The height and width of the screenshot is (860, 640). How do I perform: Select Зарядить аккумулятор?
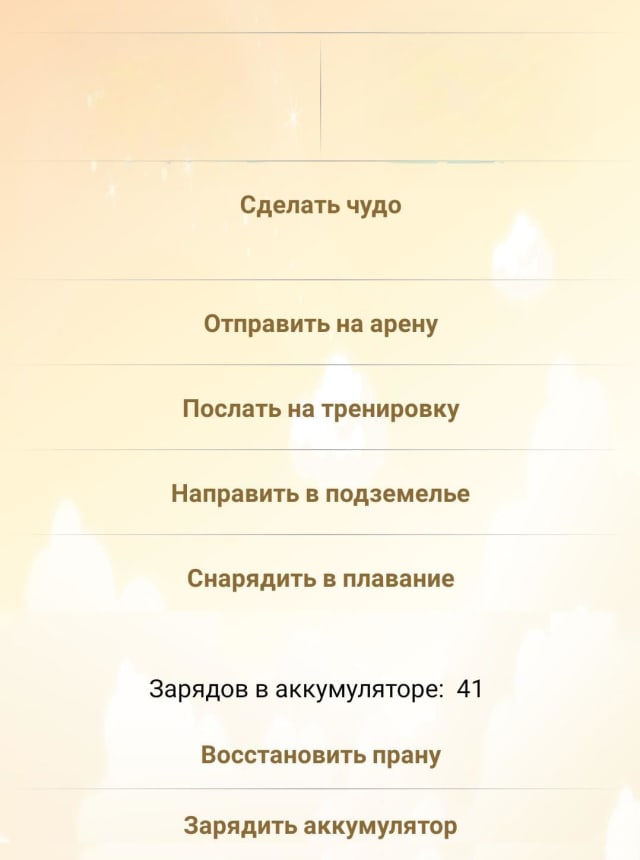coord(320,827)
